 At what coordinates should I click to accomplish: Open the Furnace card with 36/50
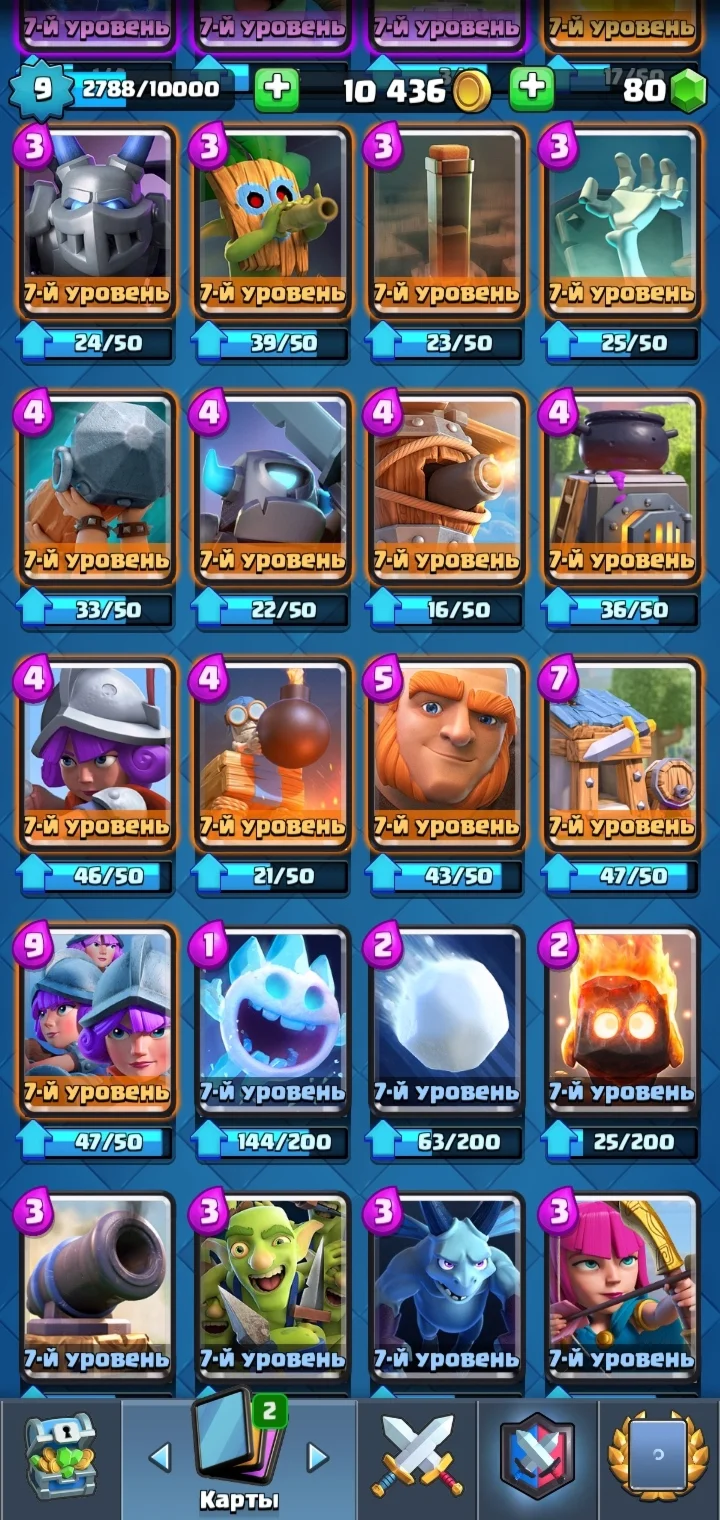[x=620, y=490]
